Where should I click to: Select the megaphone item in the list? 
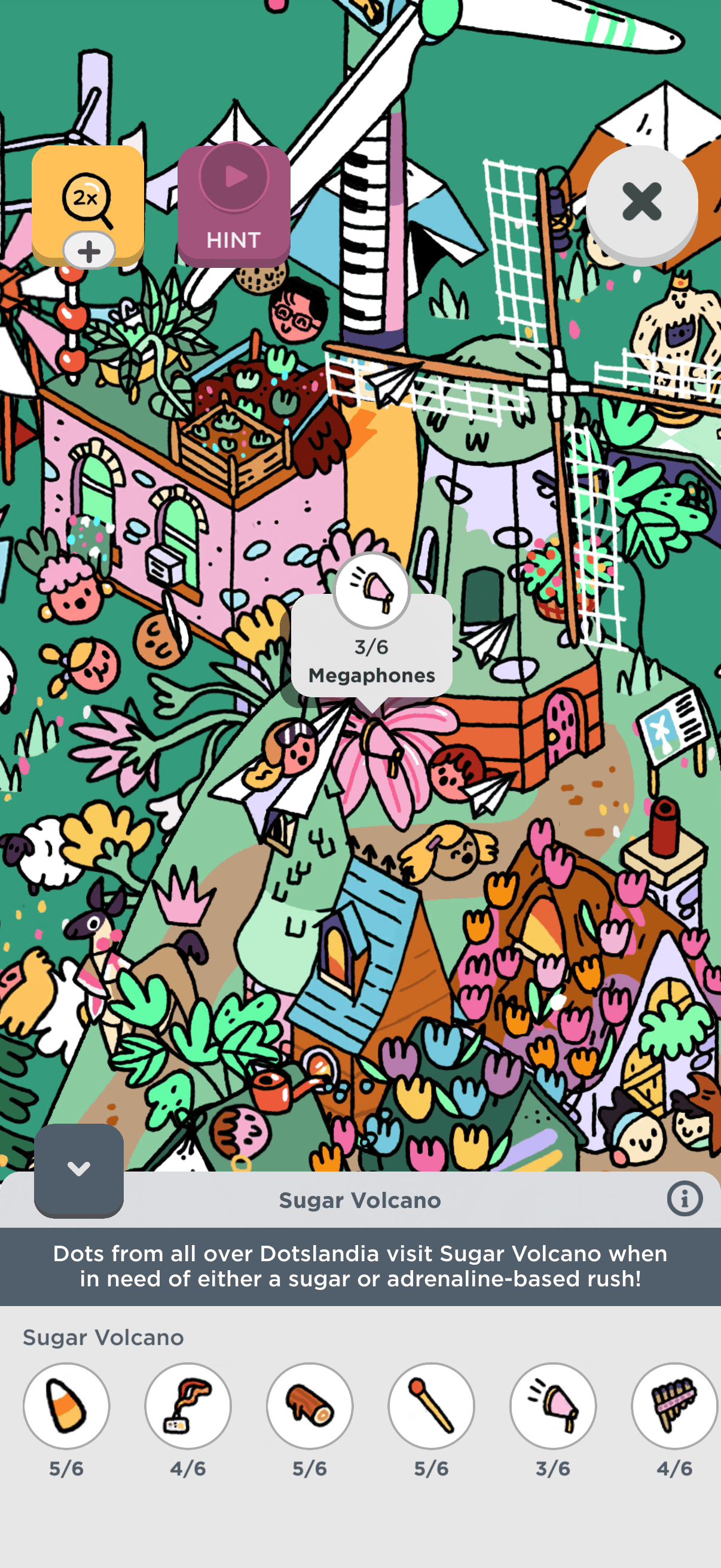(553, 1405)
